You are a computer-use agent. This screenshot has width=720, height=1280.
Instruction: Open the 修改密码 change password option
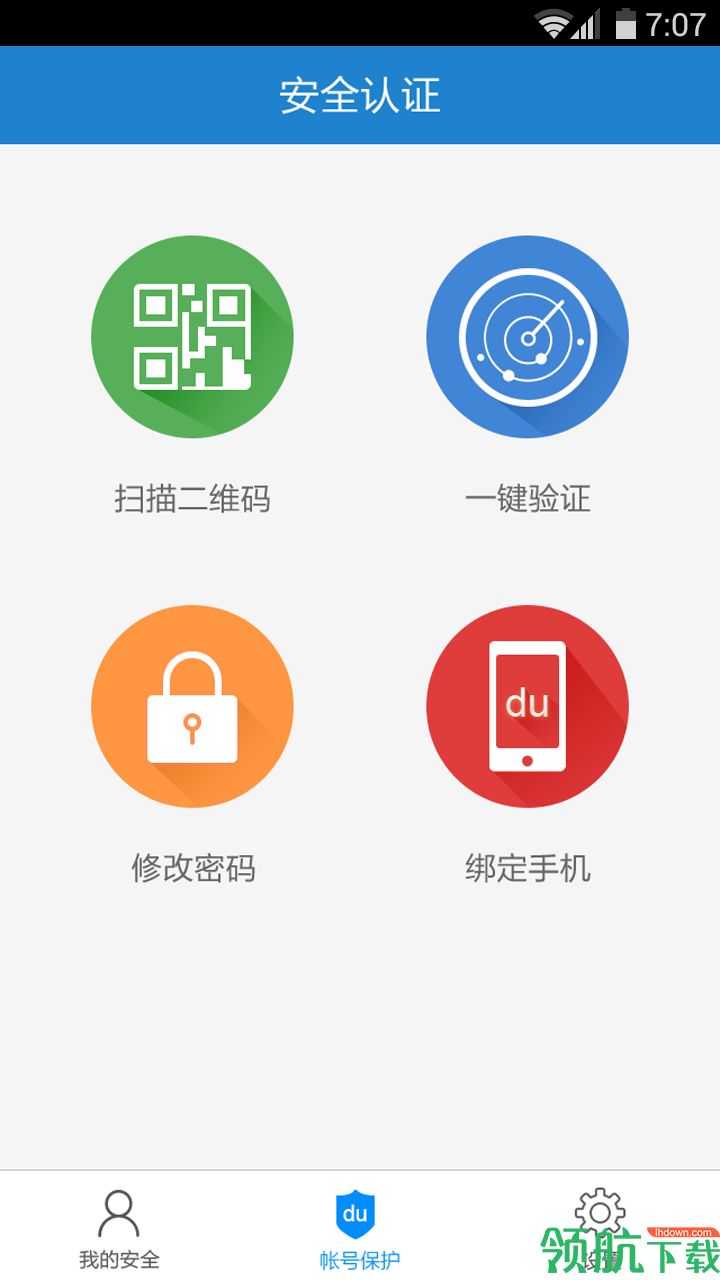[x=192, y=707]
